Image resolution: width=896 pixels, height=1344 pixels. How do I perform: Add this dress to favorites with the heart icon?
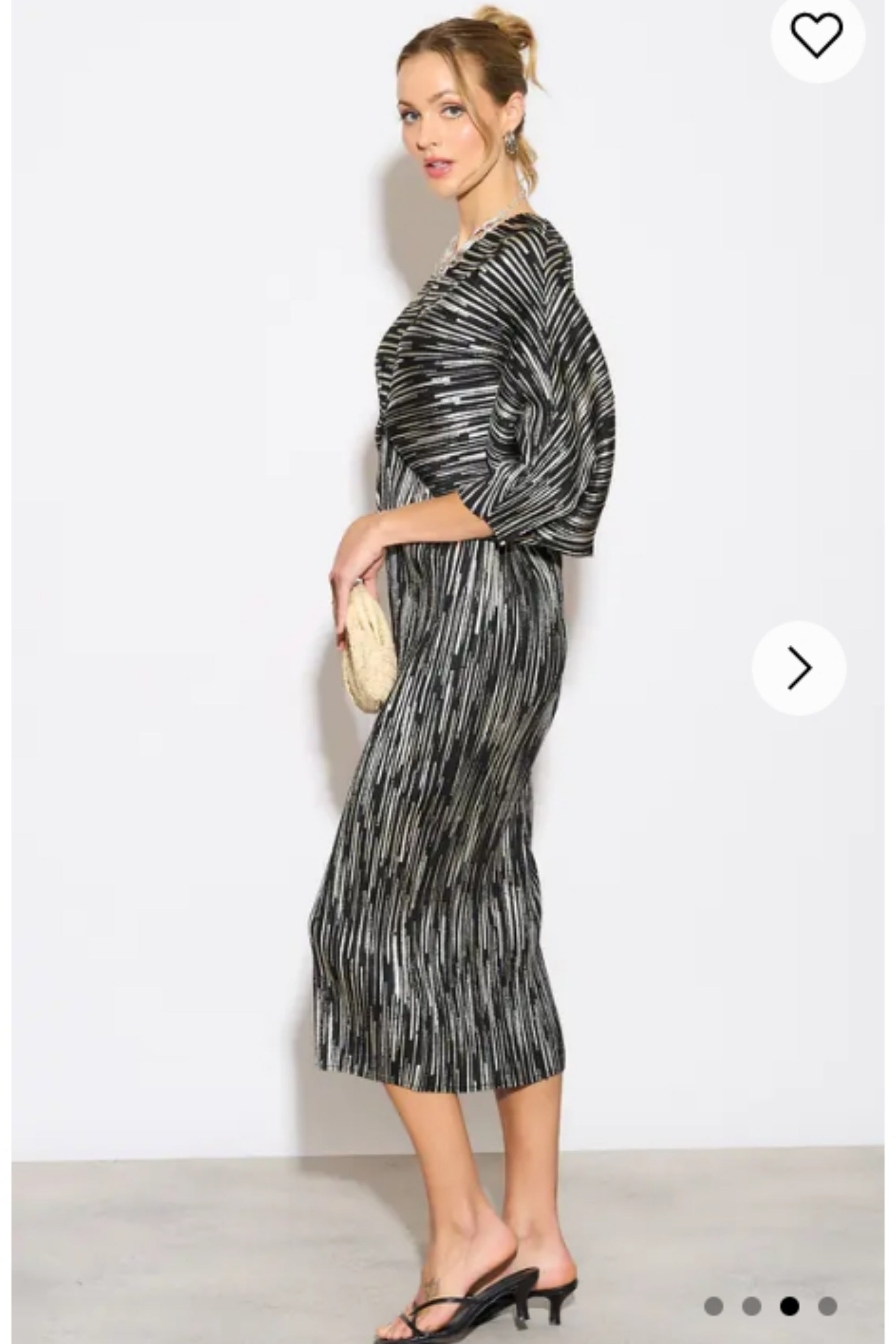[817, 35]
